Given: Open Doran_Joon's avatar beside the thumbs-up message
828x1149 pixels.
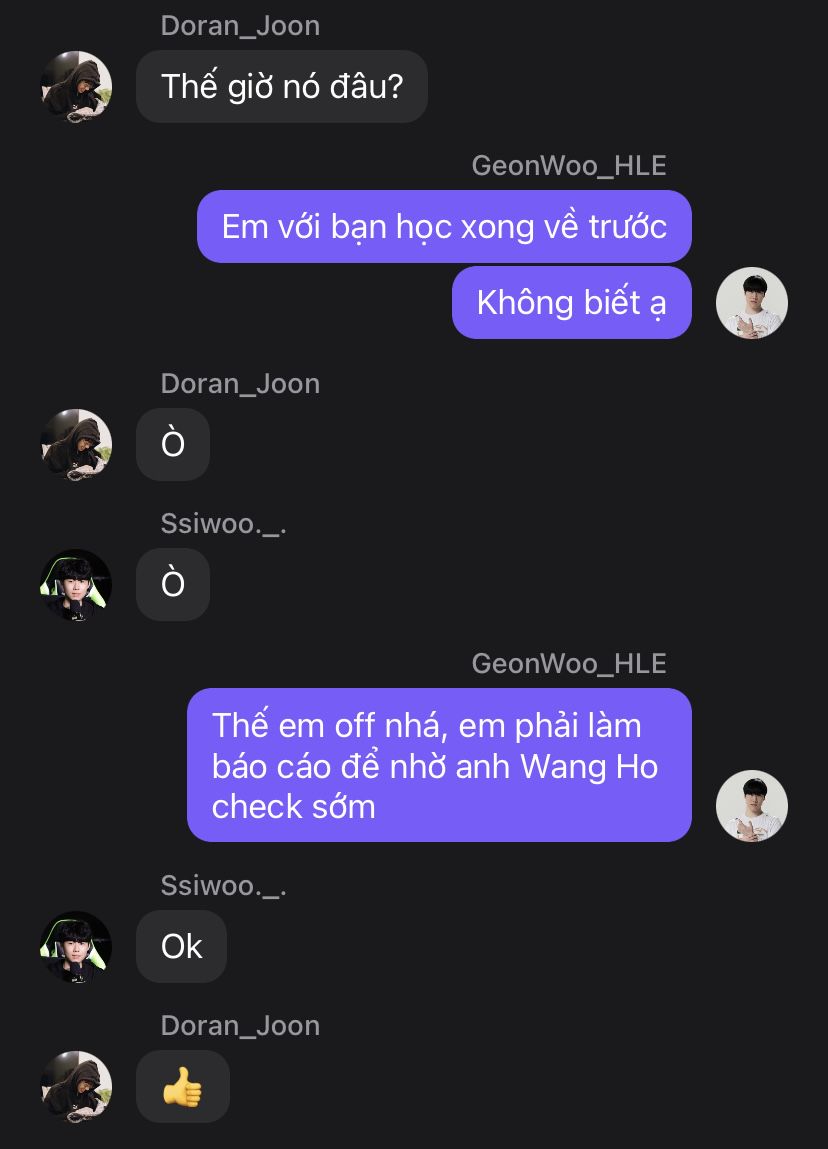Looking at the screenshot, I should (x=76, y=1087).
